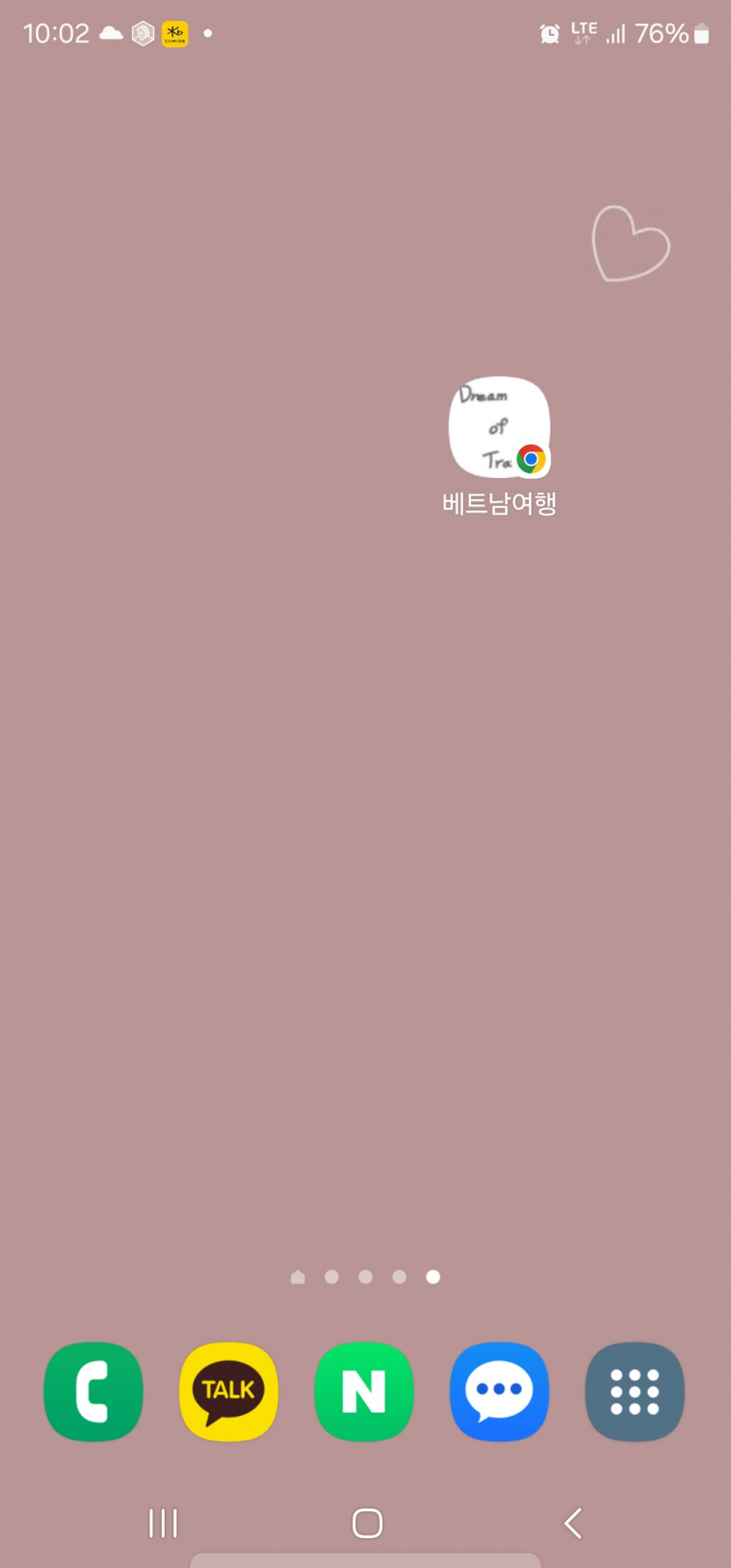Launch KakaoTalk from the dock

[x=228, y=1391]
